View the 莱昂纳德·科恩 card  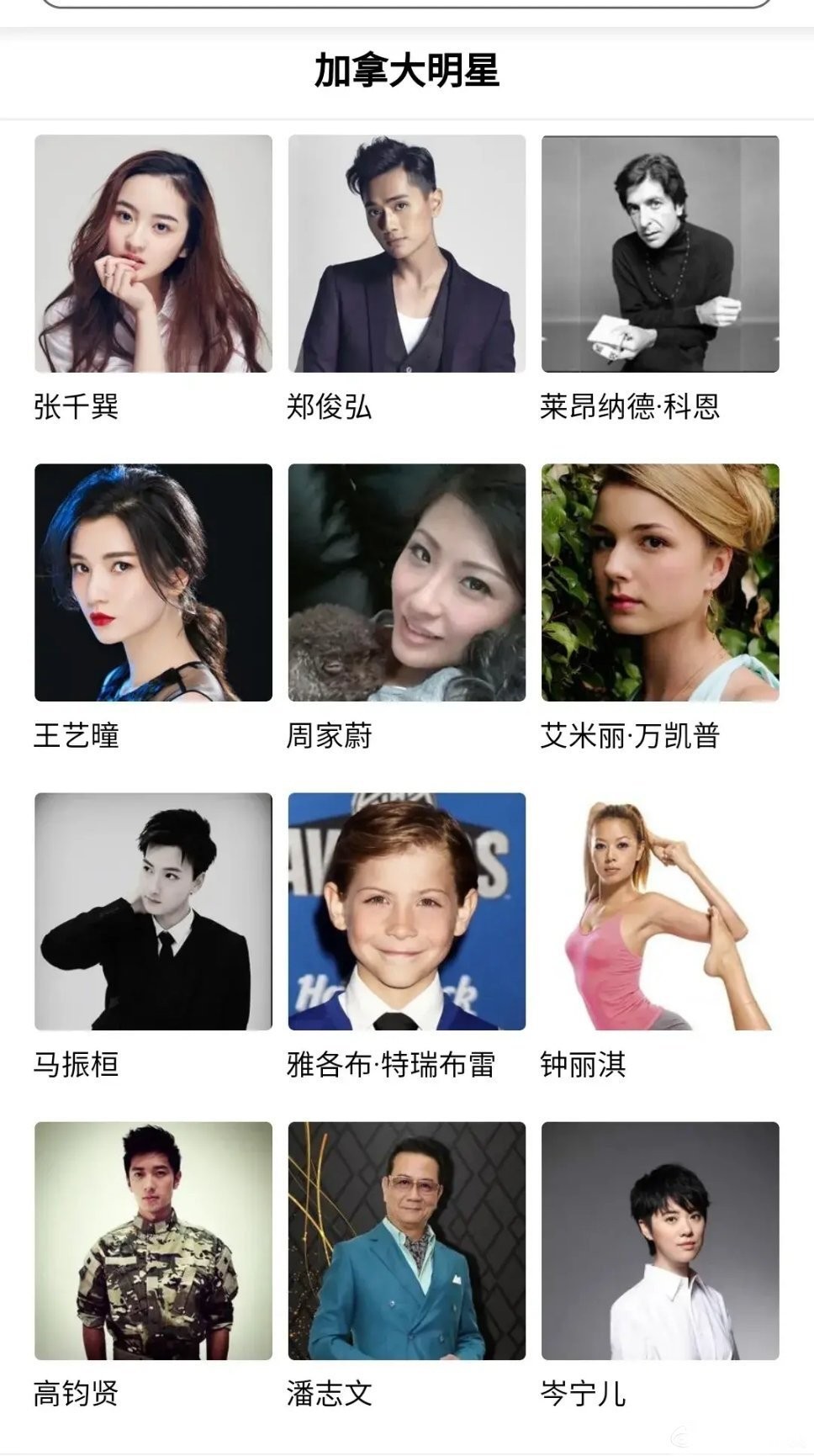click(x=660, y=253)
